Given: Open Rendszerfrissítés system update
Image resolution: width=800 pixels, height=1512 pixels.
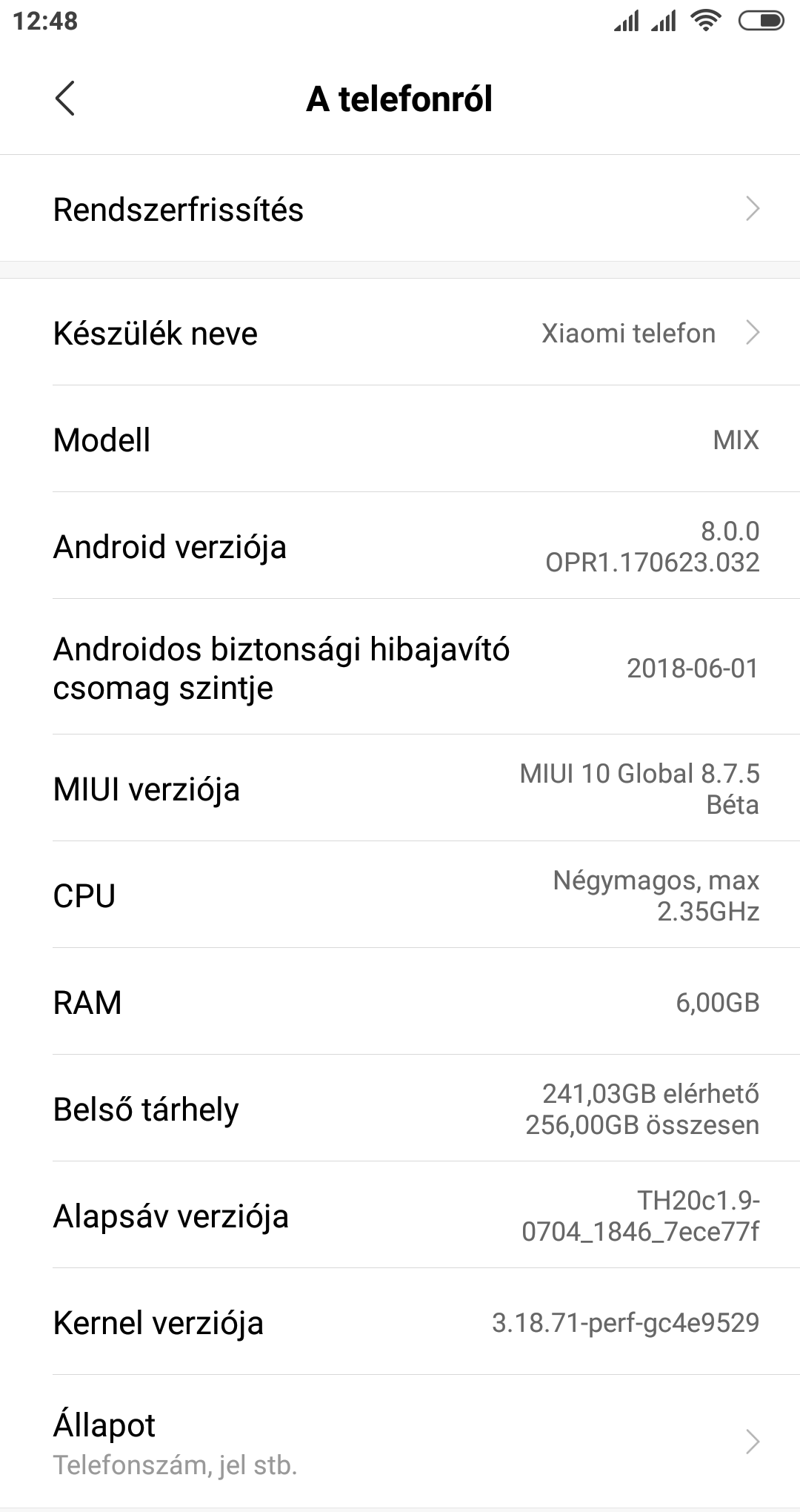Looking at the screenshot, I should pos(400,209).
